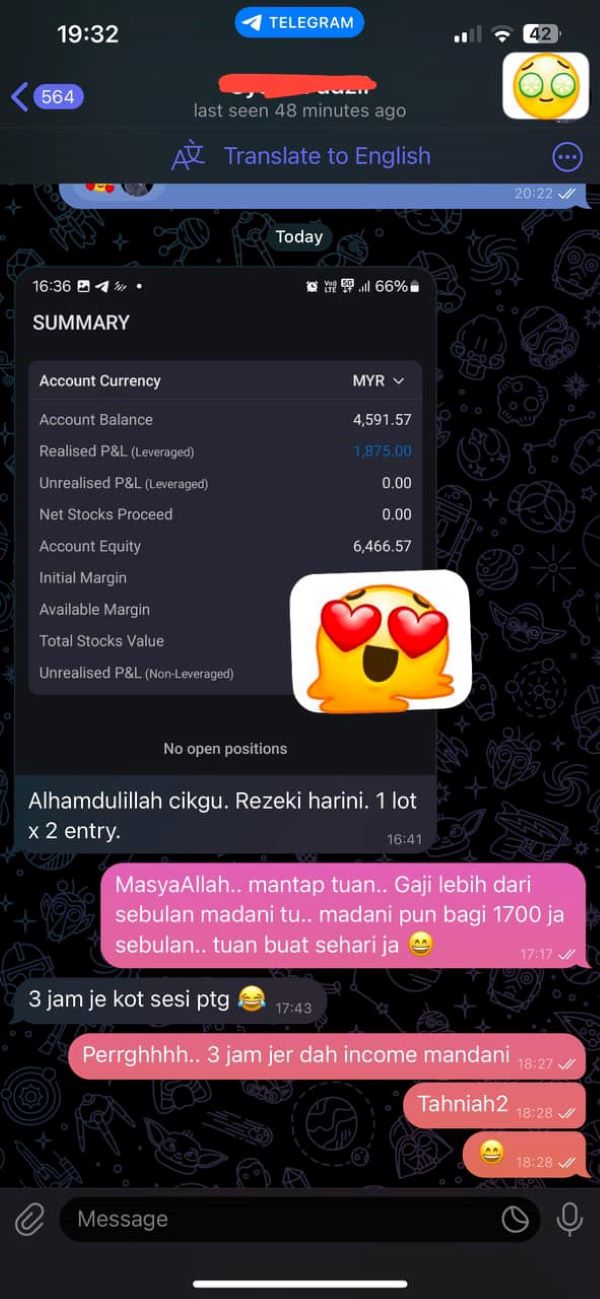600x1299 pixels.
Task: Go back to the chat list
Action: tap(45, 97)
